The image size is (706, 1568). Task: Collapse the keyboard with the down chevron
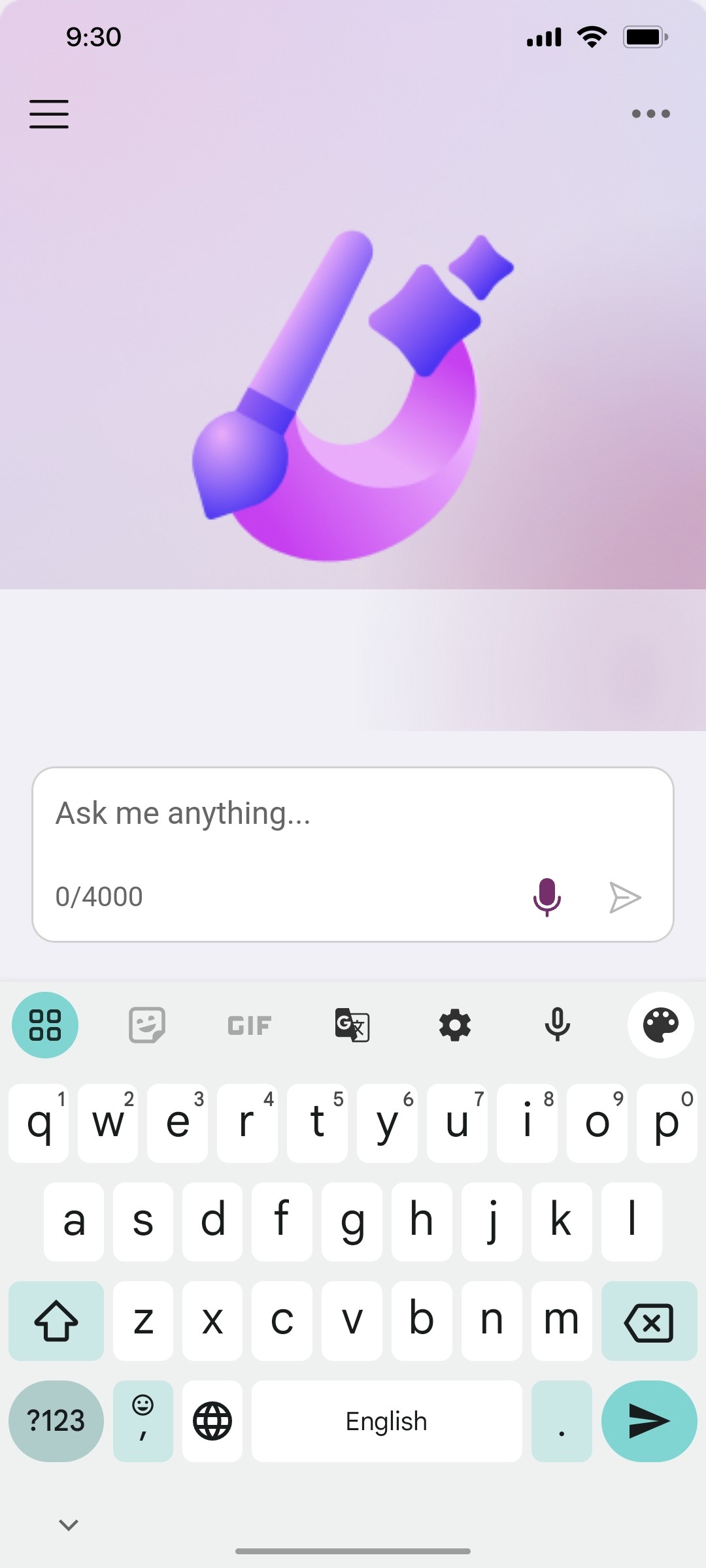(67, 1524)
